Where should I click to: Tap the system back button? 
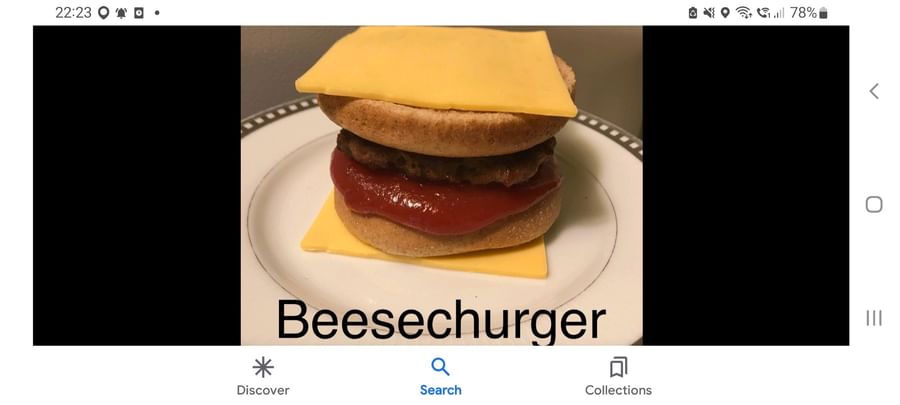[x=874, y=91]
